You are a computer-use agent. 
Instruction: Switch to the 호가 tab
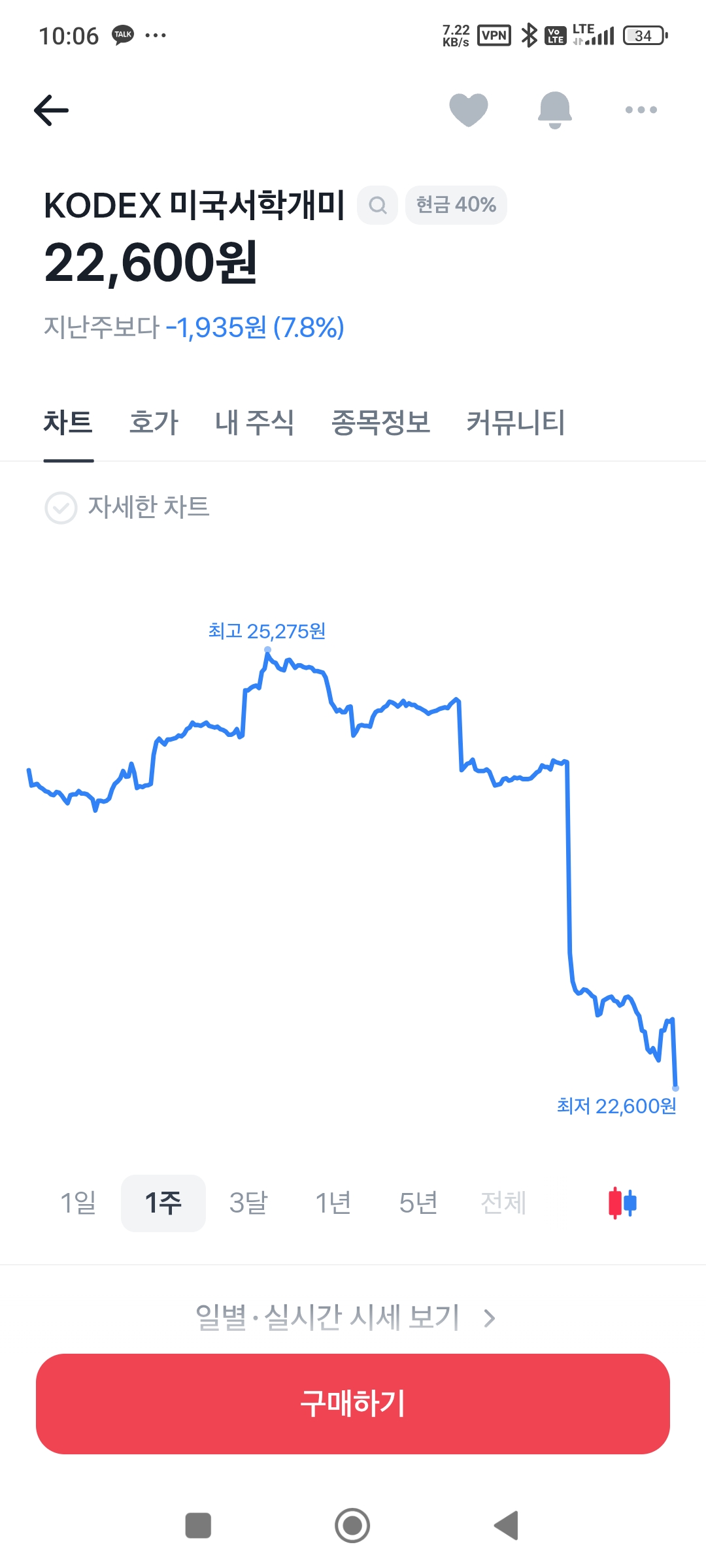[x=154, y=422]
